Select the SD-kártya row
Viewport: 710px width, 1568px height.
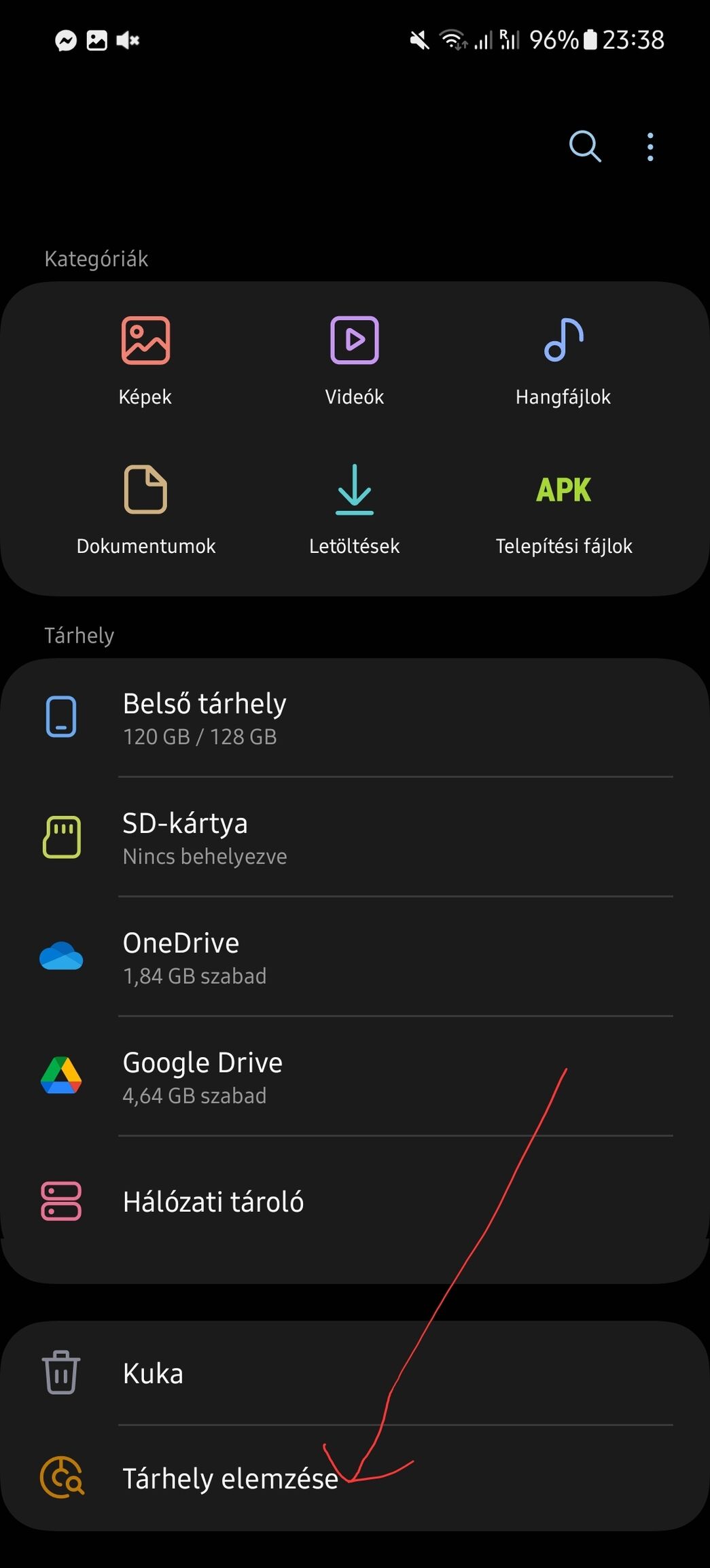[355, 837]
